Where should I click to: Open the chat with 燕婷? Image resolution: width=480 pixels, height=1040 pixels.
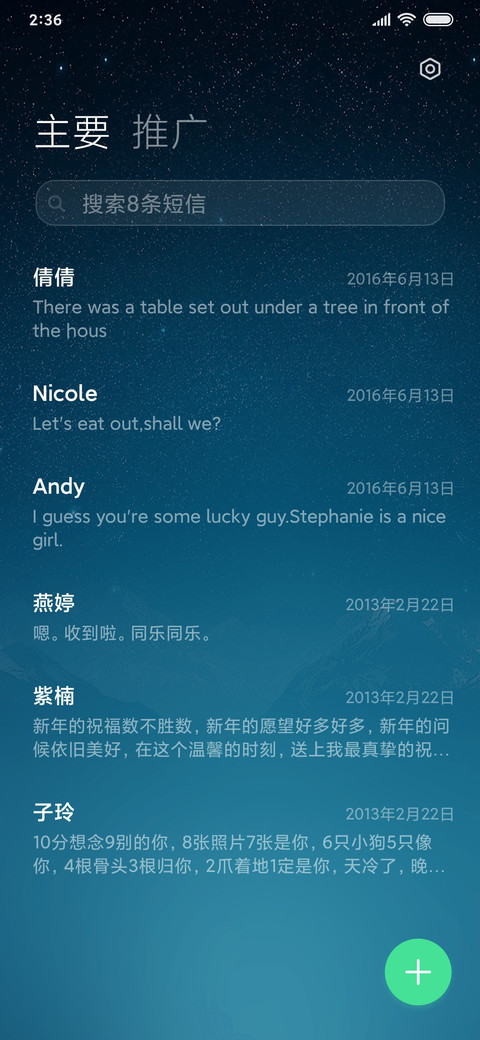pyautogui.click(x=240, y=617)
